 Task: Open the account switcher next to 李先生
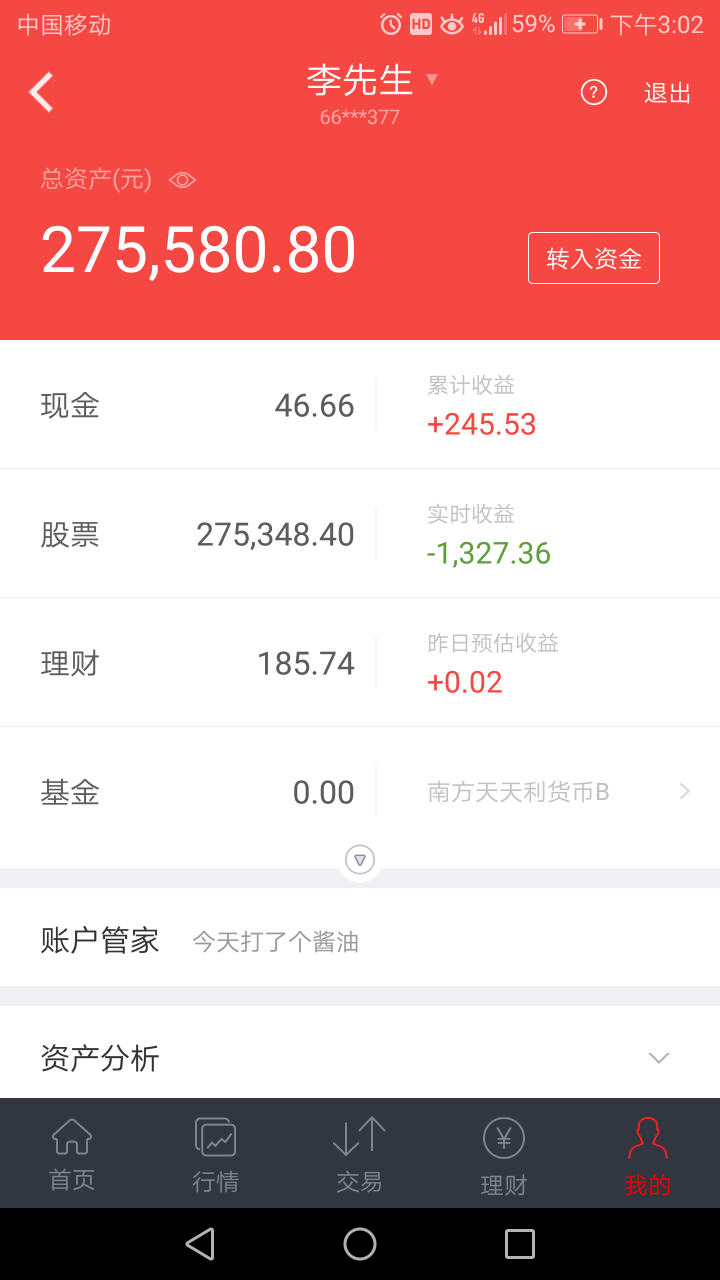[432, 79]
